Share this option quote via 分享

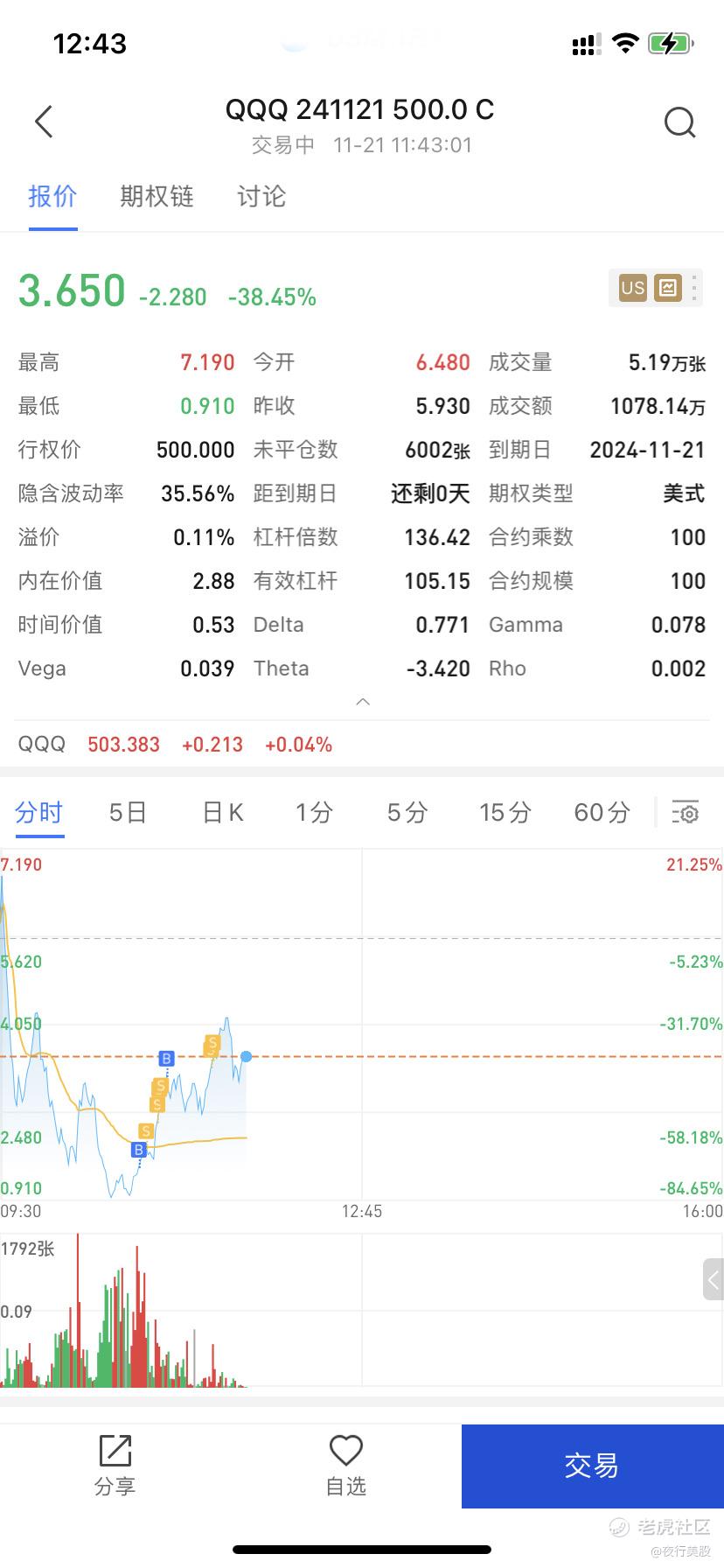(x=115, y=1466)
